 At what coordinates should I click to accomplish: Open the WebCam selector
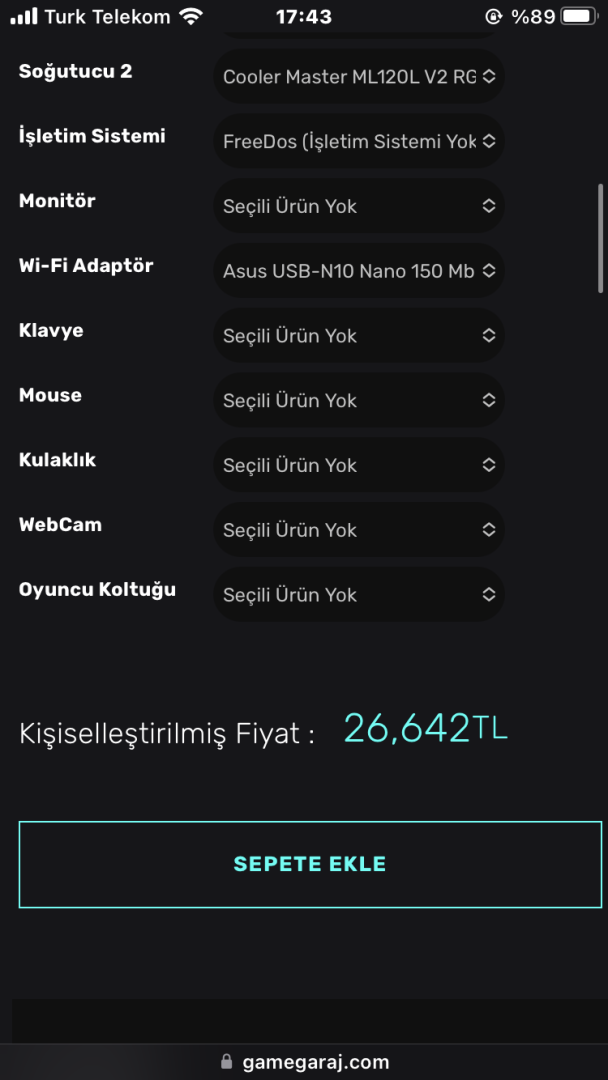click(358, 530)
